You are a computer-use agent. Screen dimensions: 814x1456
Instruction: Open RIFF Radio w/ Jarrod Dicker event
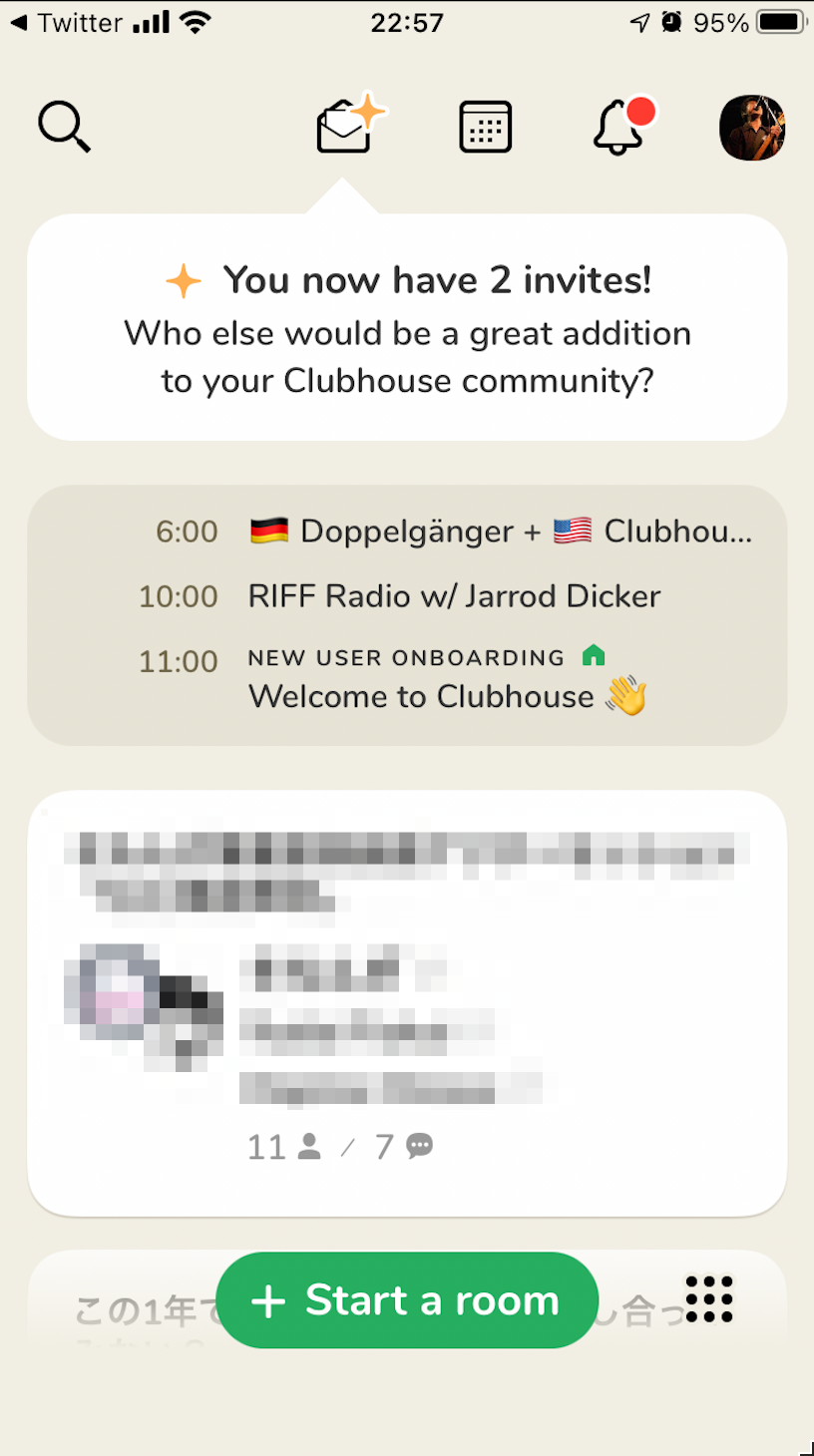point(399,596)
